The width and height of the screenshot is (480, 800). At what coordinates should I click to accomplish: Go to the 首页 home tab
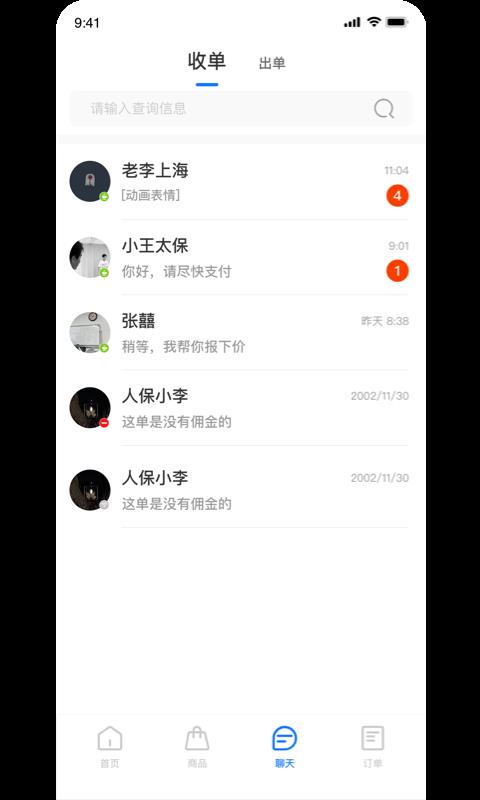tap(110, 747)
